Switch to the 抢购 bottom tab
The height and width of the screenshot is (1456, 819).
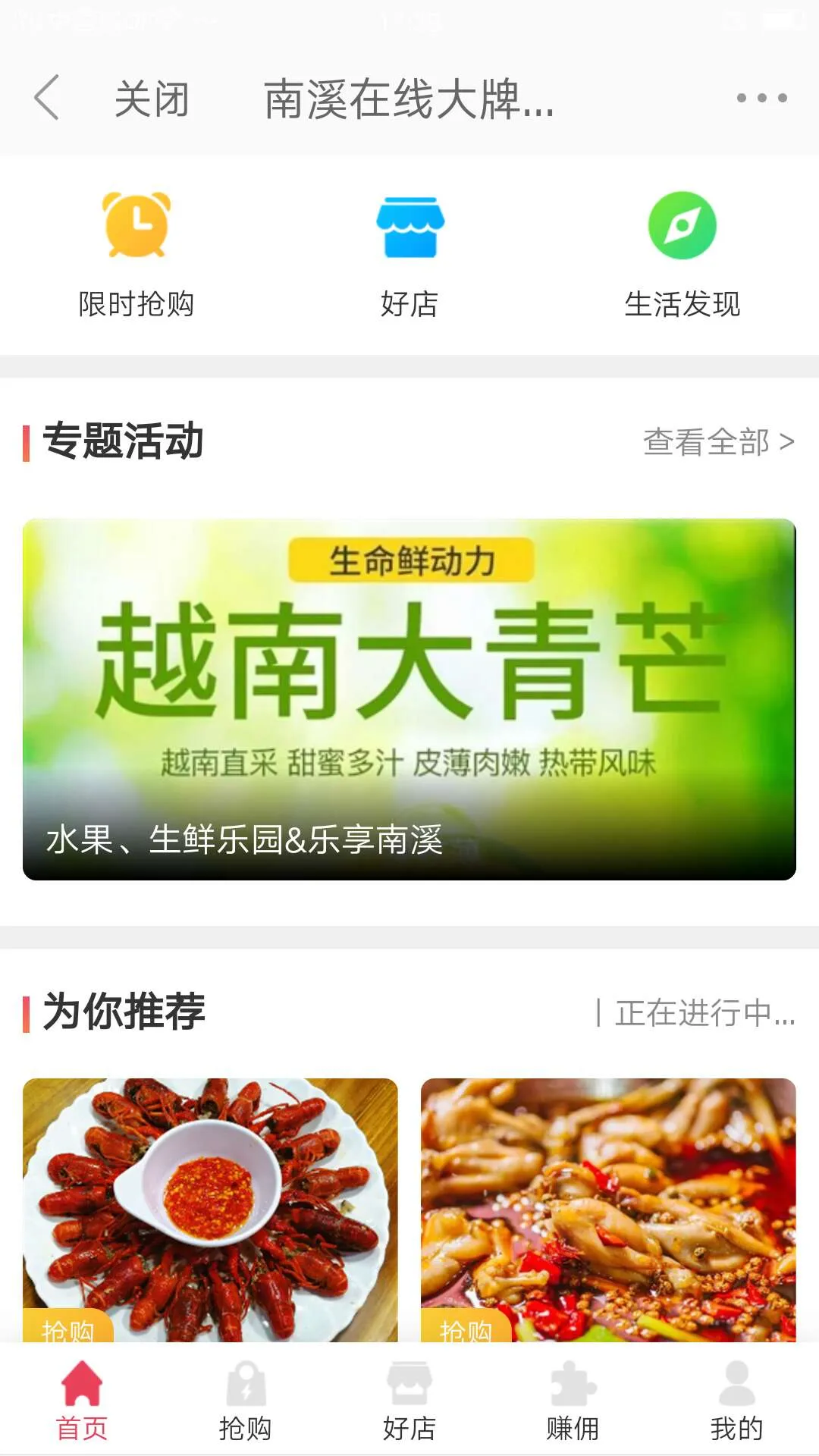pyautogui.click(x=246, y=1401)
